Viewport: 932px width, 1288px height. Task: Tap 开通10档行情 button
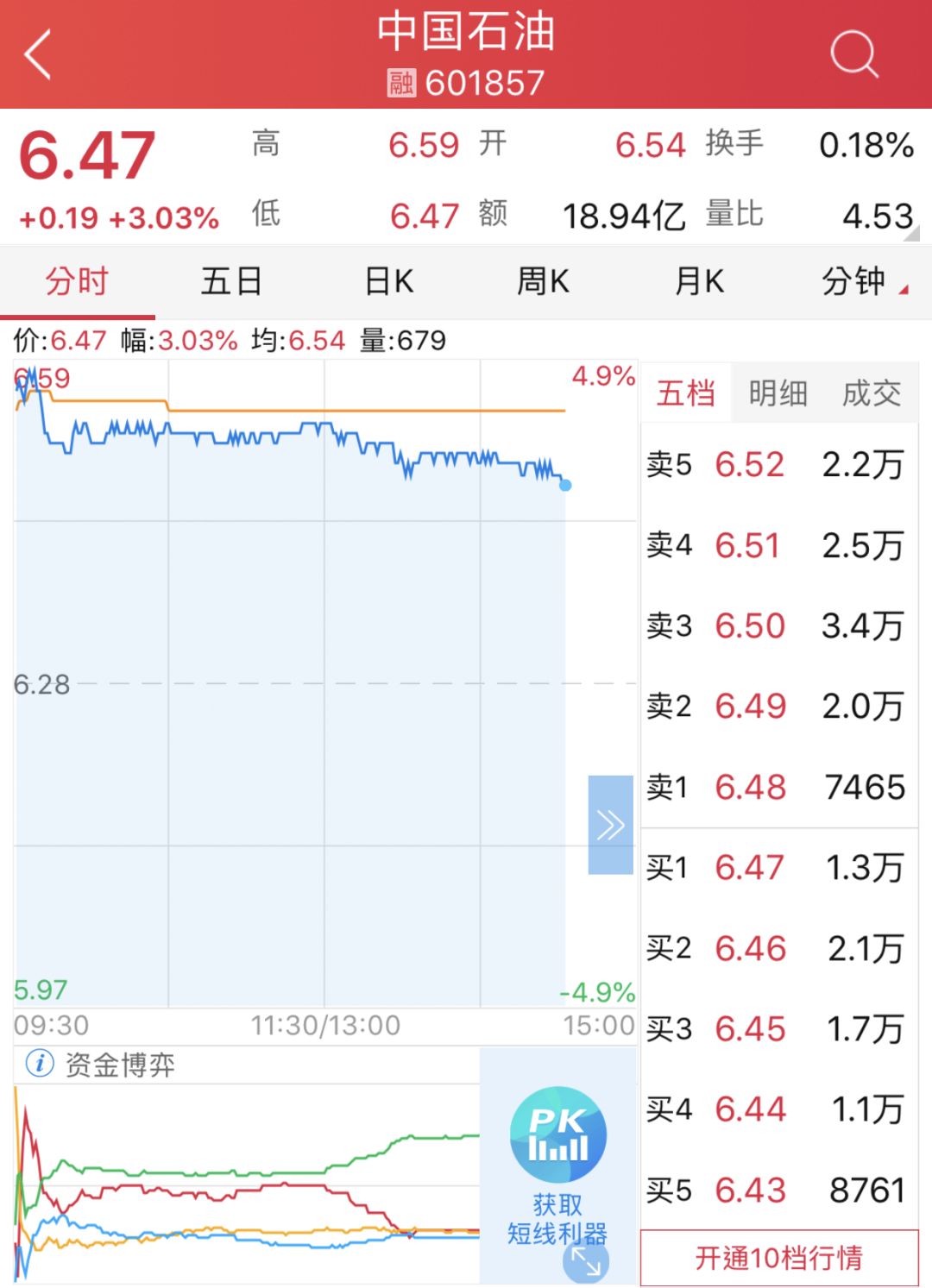click(779, 1258)
